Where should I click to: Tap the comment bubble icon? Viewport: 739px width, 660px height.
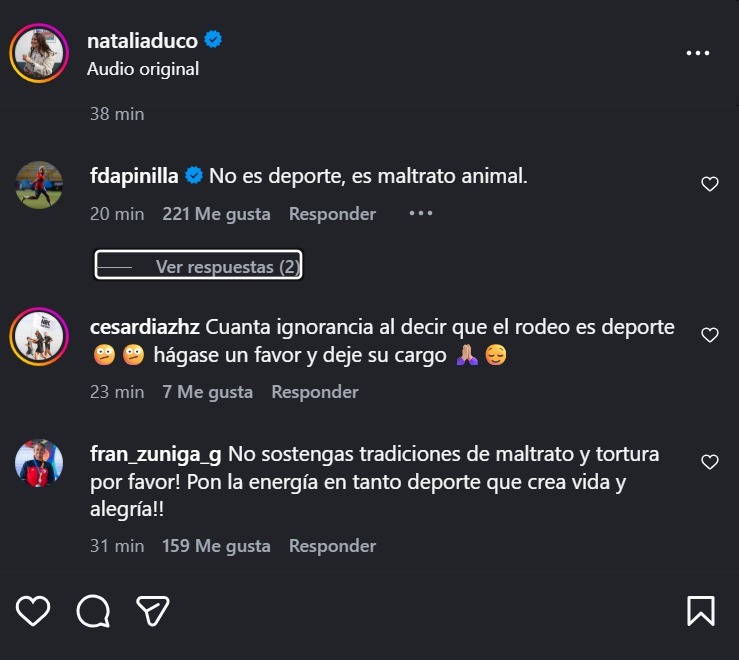[x=93, y=610]
